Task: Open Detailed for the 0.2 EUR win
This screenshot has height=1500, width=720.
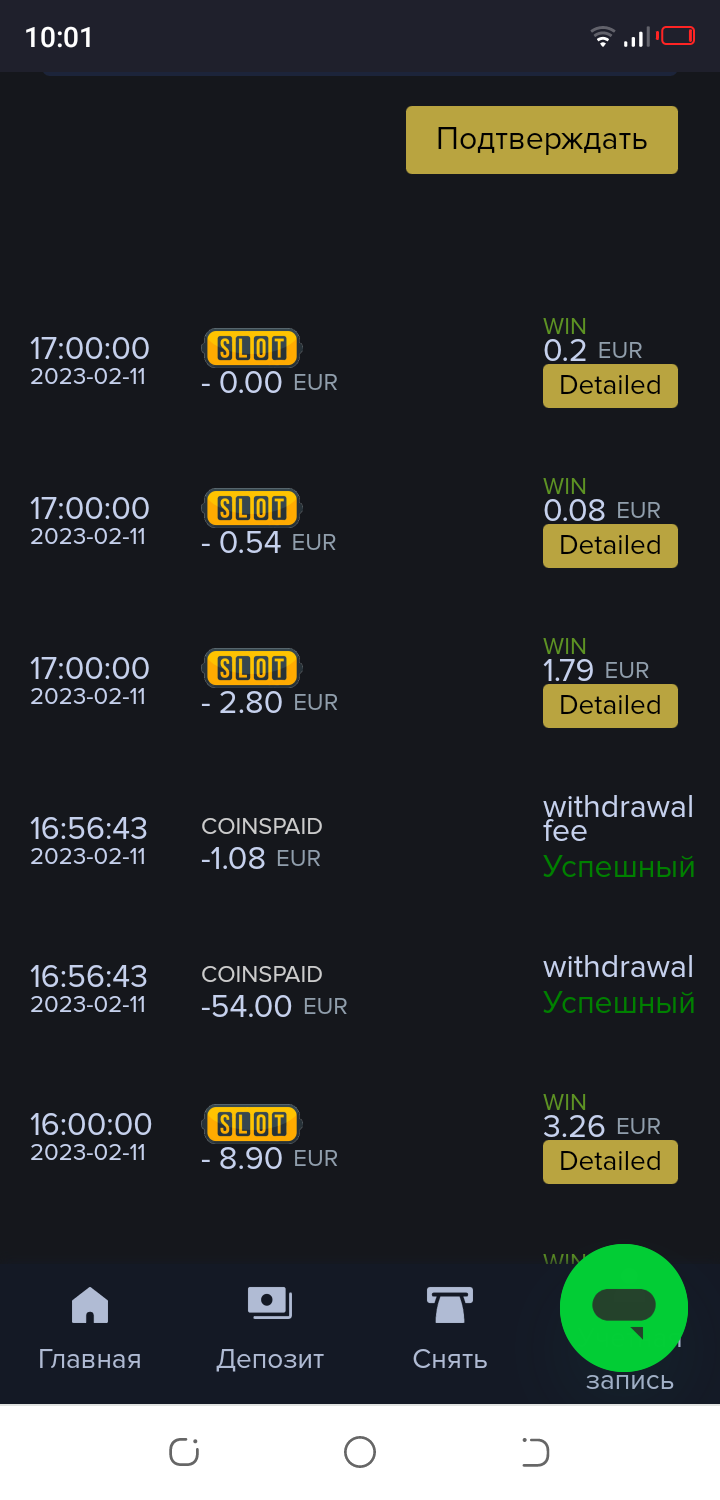Action: pos(610,386)
